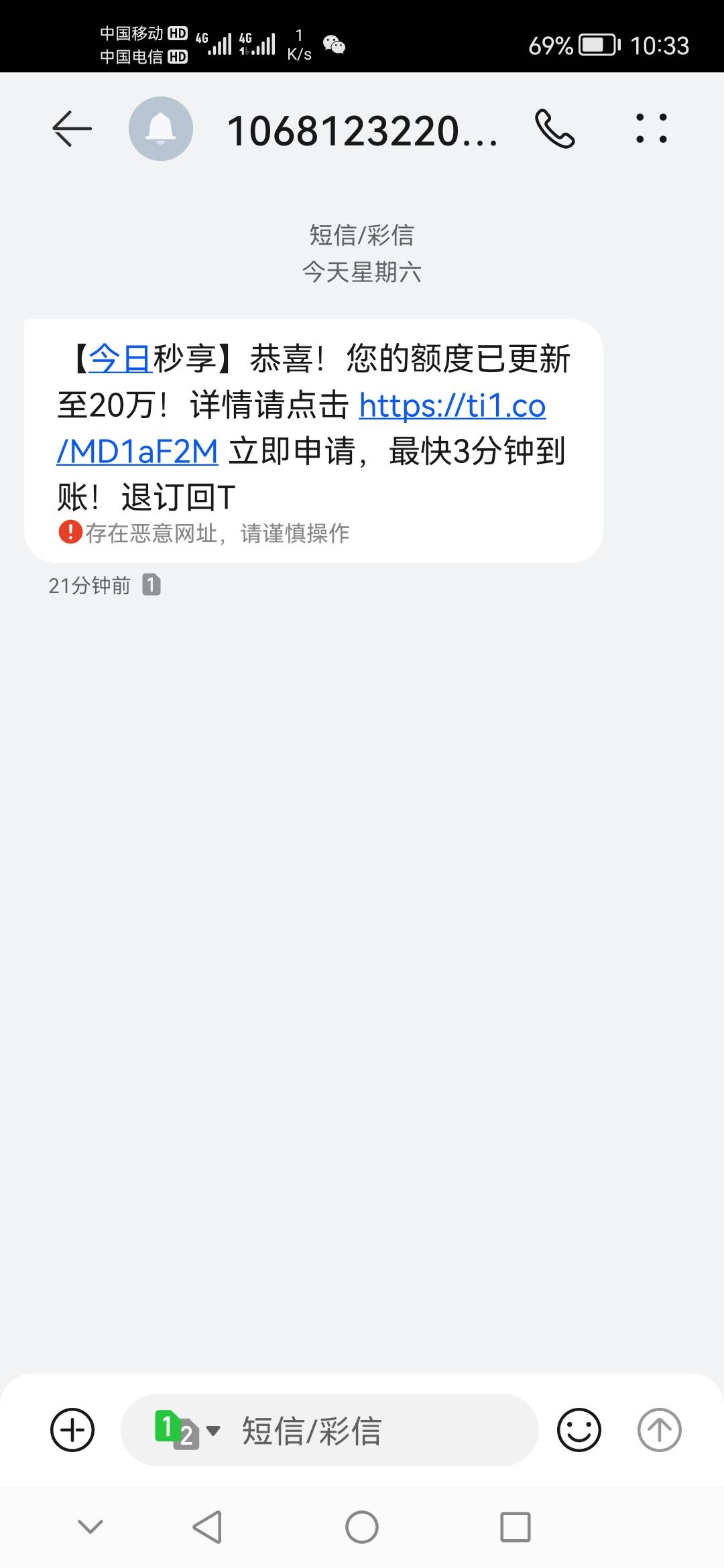Tap the underlined 今日 date link
The width and height of the screenshot is (724, 1568).
tap(121, 358)
